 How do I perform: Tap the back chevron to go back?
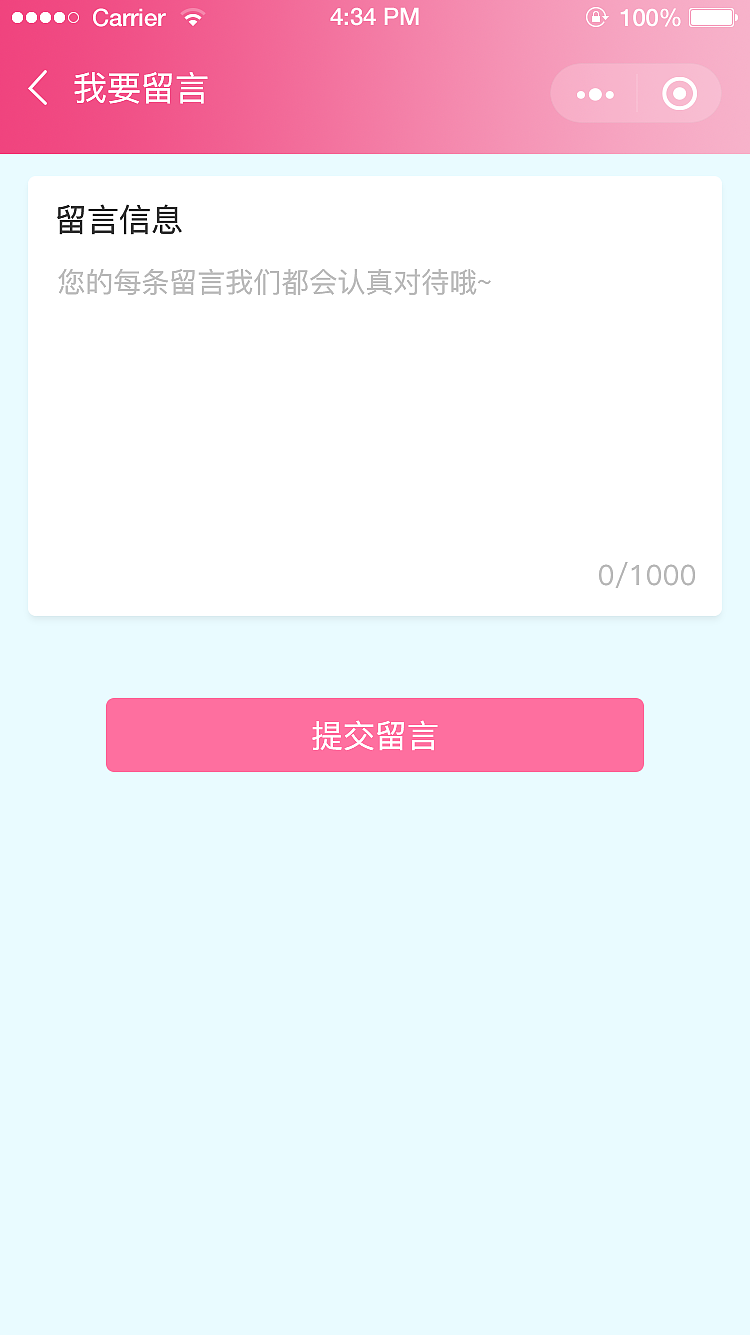[36, 89]
